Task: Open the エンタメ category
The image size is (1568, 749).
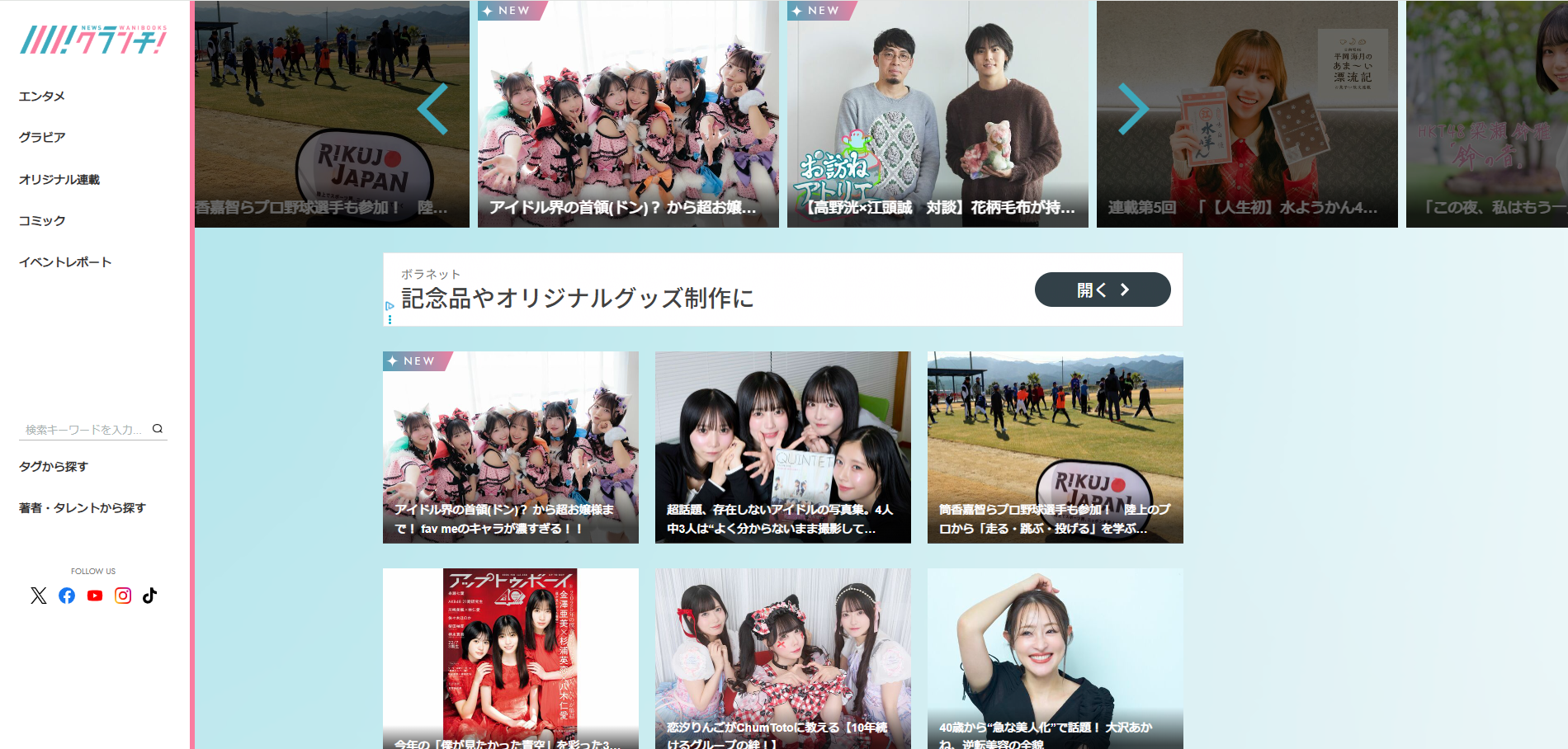Action: pyautogui.click(x=42, y=97)
